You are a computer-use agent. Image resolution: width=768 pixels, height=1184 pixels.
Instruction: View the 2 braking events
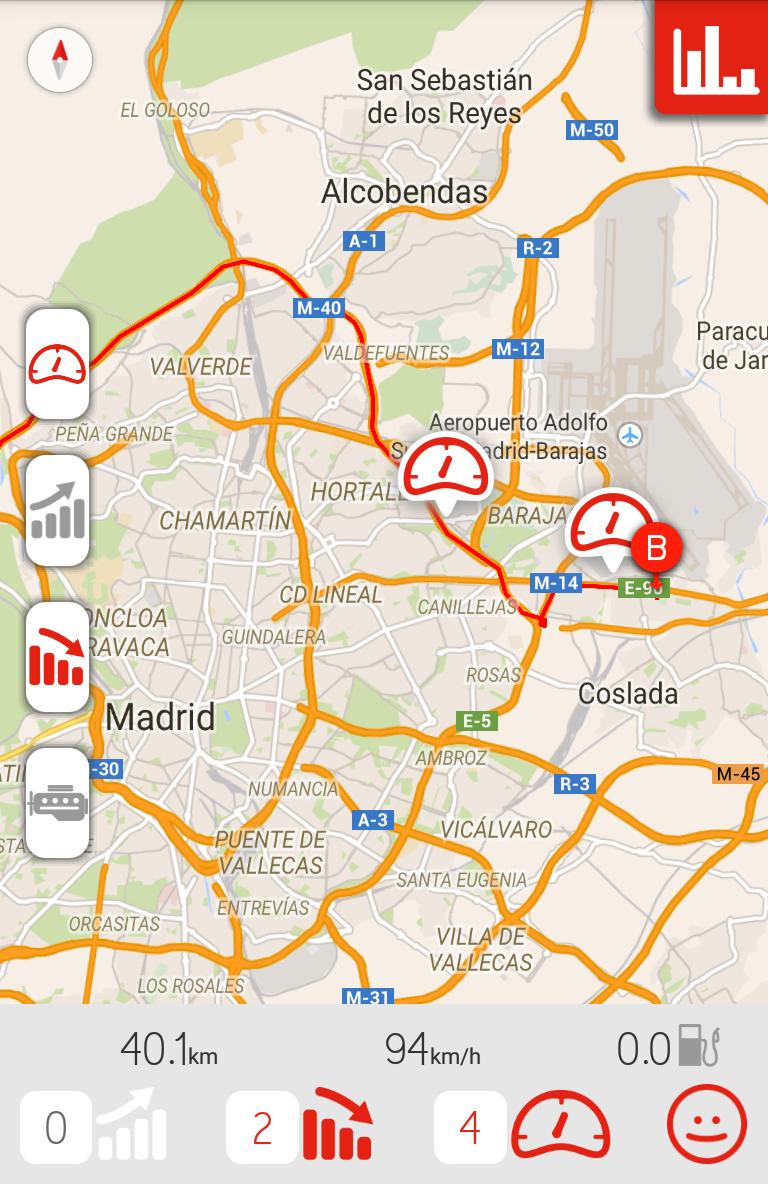(300, 1127)
